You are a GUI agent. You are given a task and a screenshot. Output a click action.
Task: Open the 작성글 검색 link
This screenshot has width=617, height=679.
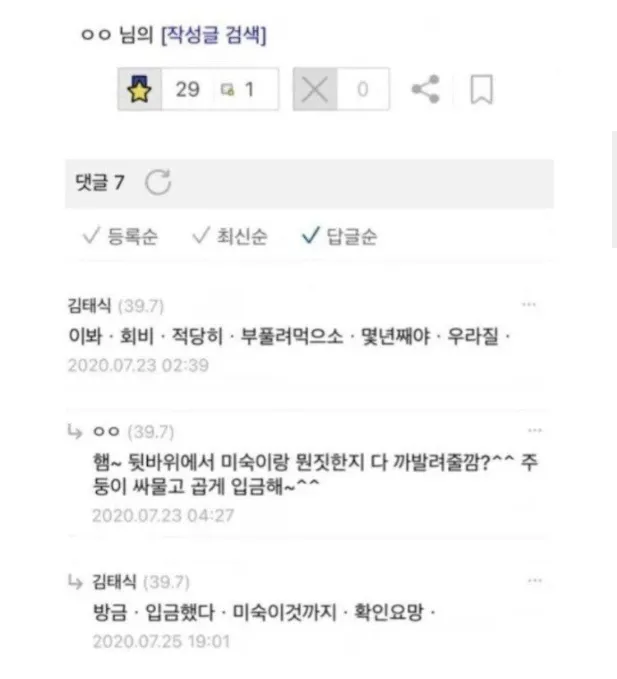coord(212,35)
